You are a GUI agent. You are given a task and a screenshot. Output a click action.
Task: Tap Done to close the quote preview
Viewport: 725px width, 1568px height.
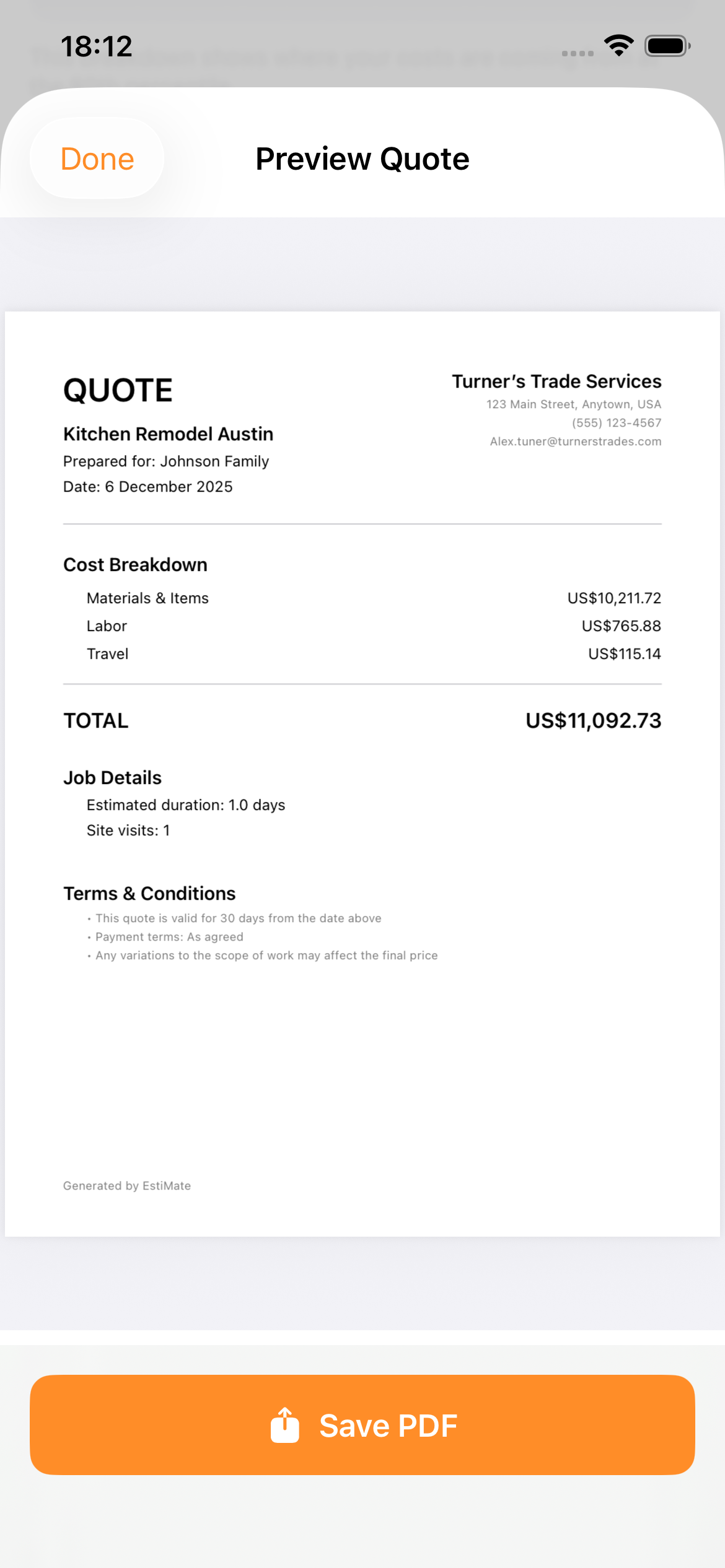click(x=97, y=159)
